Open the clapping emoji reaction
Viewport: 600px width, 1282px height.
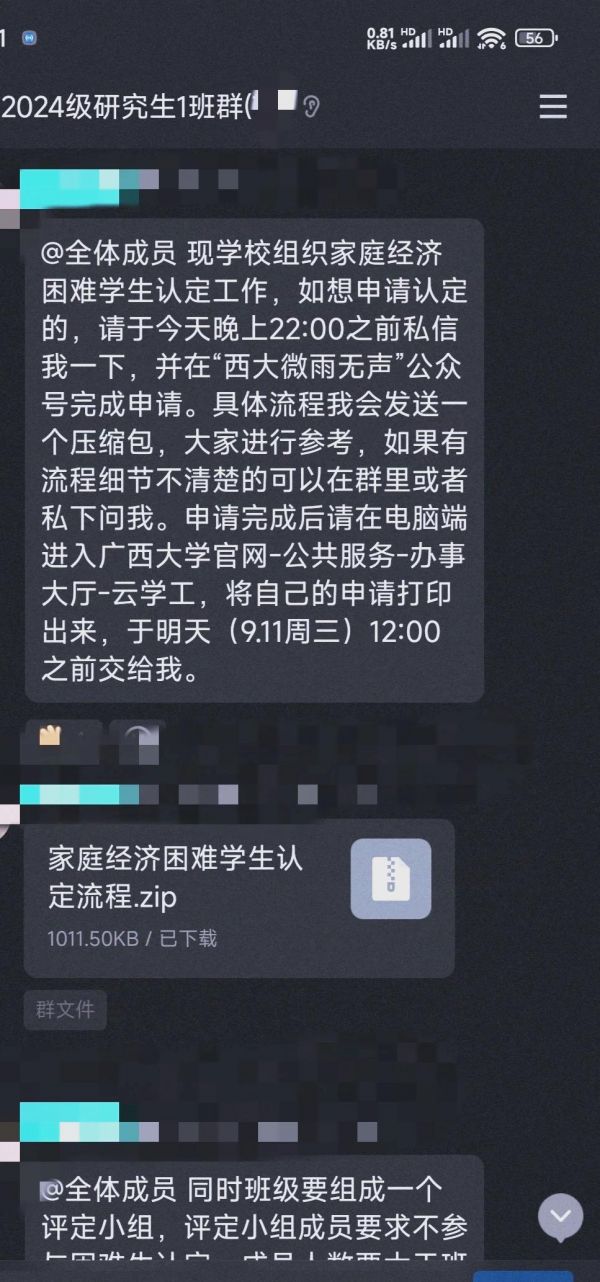tap(52, 736)
